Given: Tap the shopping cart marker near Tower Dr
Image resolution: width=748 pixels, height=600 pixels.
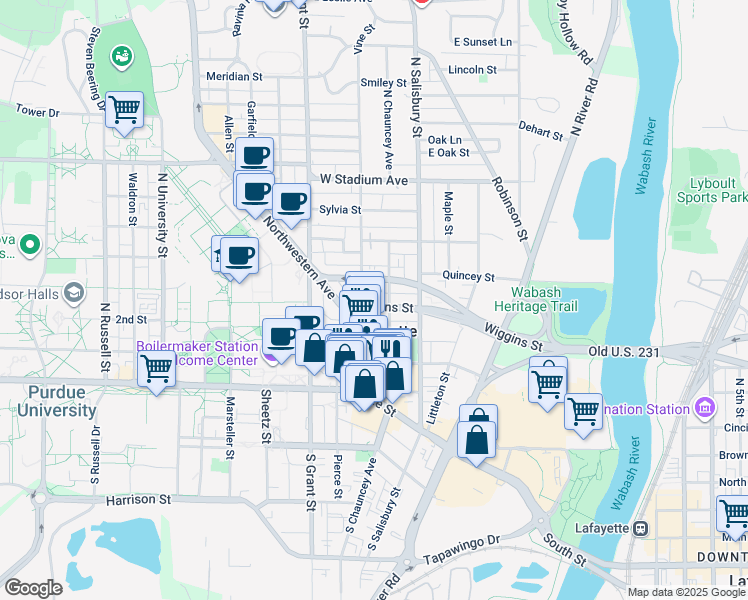Looking at the screenshot, I should pyautogui.click(x=124, y=109).
